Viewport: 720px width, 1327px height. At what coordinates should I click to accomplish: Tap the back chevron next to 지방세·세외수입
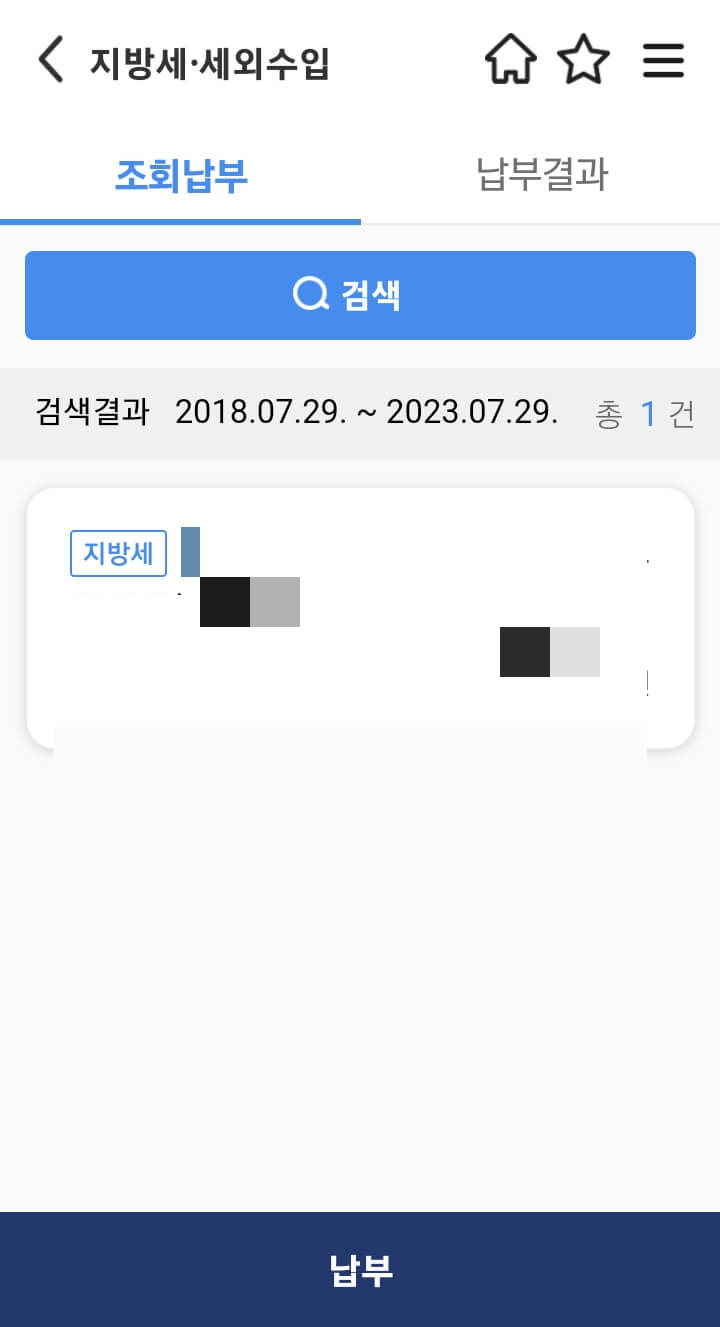[51, 60]
